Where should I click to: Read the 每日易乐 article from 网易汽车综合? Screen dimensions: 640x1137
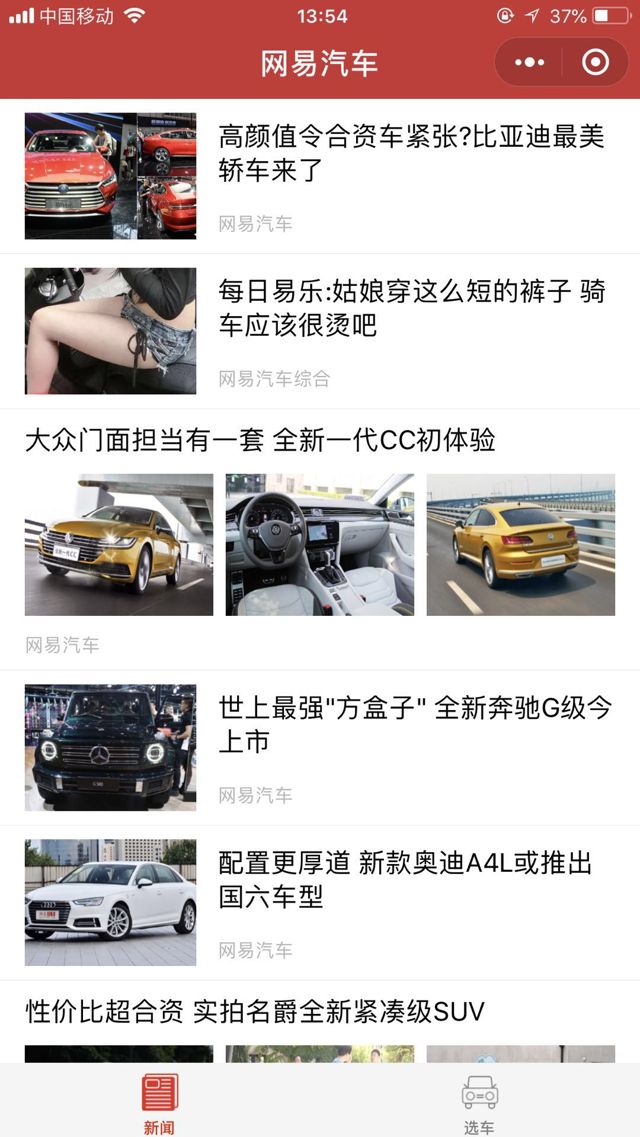coord(411,308)
